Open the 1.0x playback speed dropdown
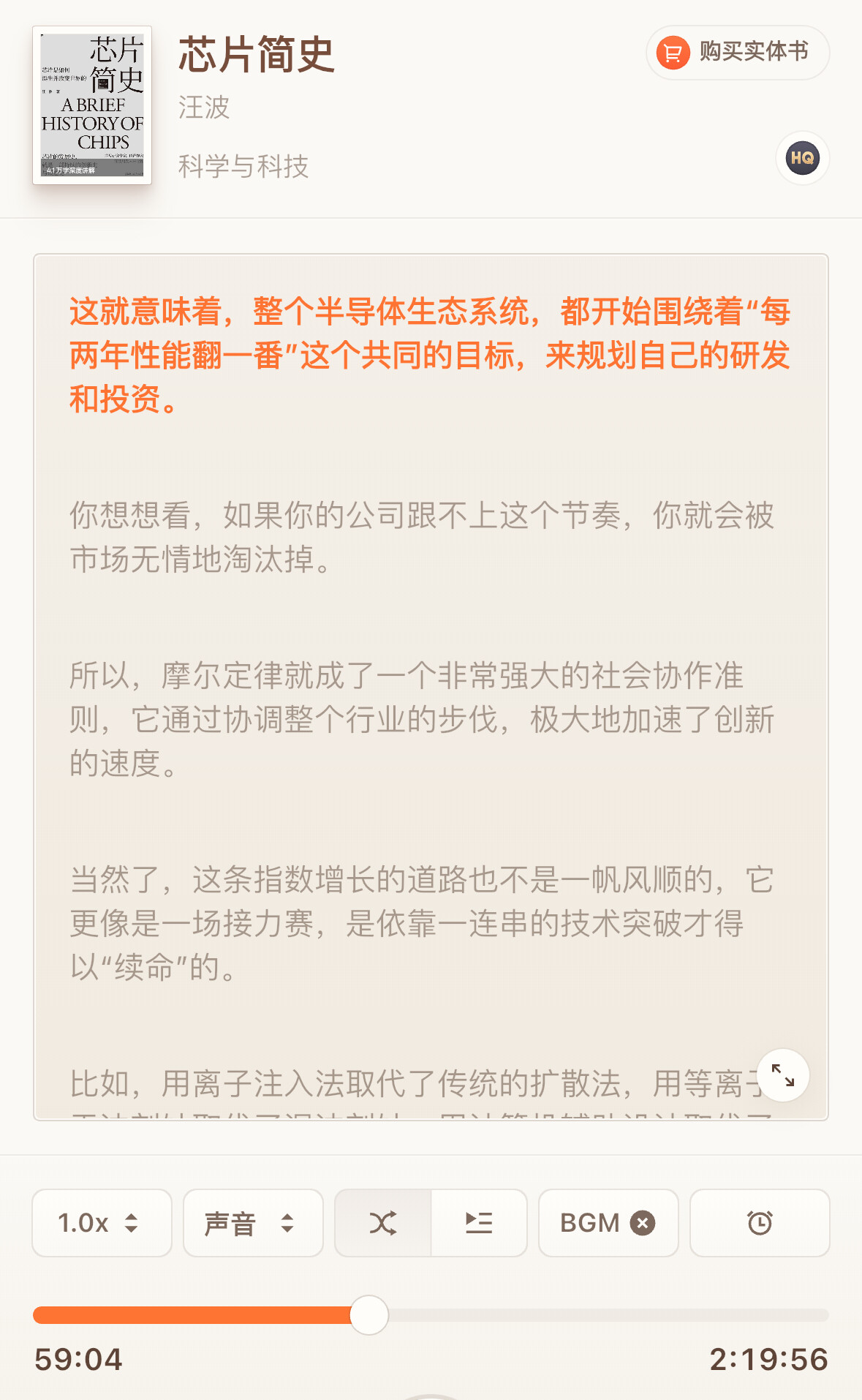862x1400 pixels. point(102,1223)
